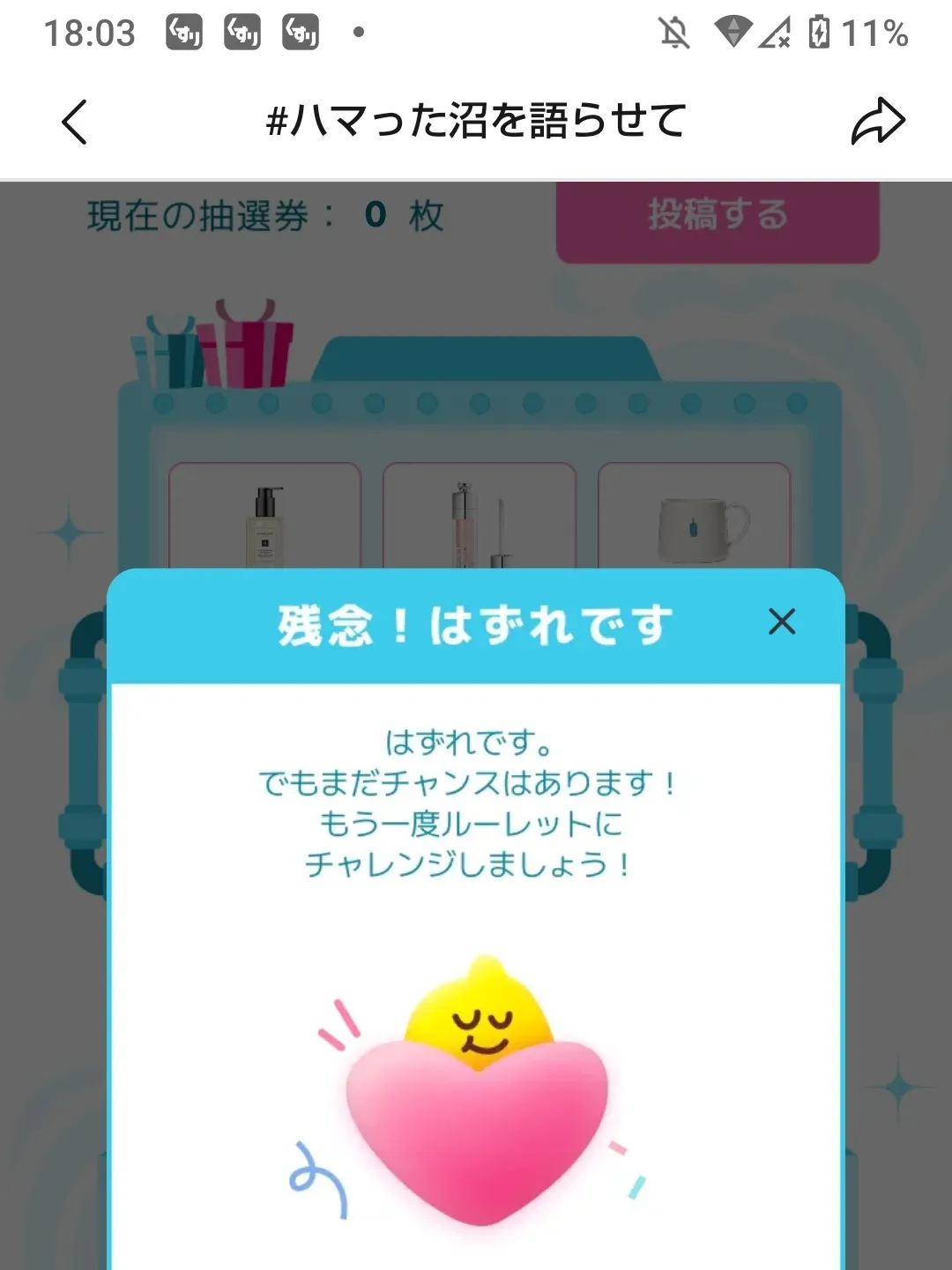Image resolution: width=952 pixels, height=1270 pixels.
Task: Share the #ハマった沼を語らせて campaign page
Action: point(877,122)
